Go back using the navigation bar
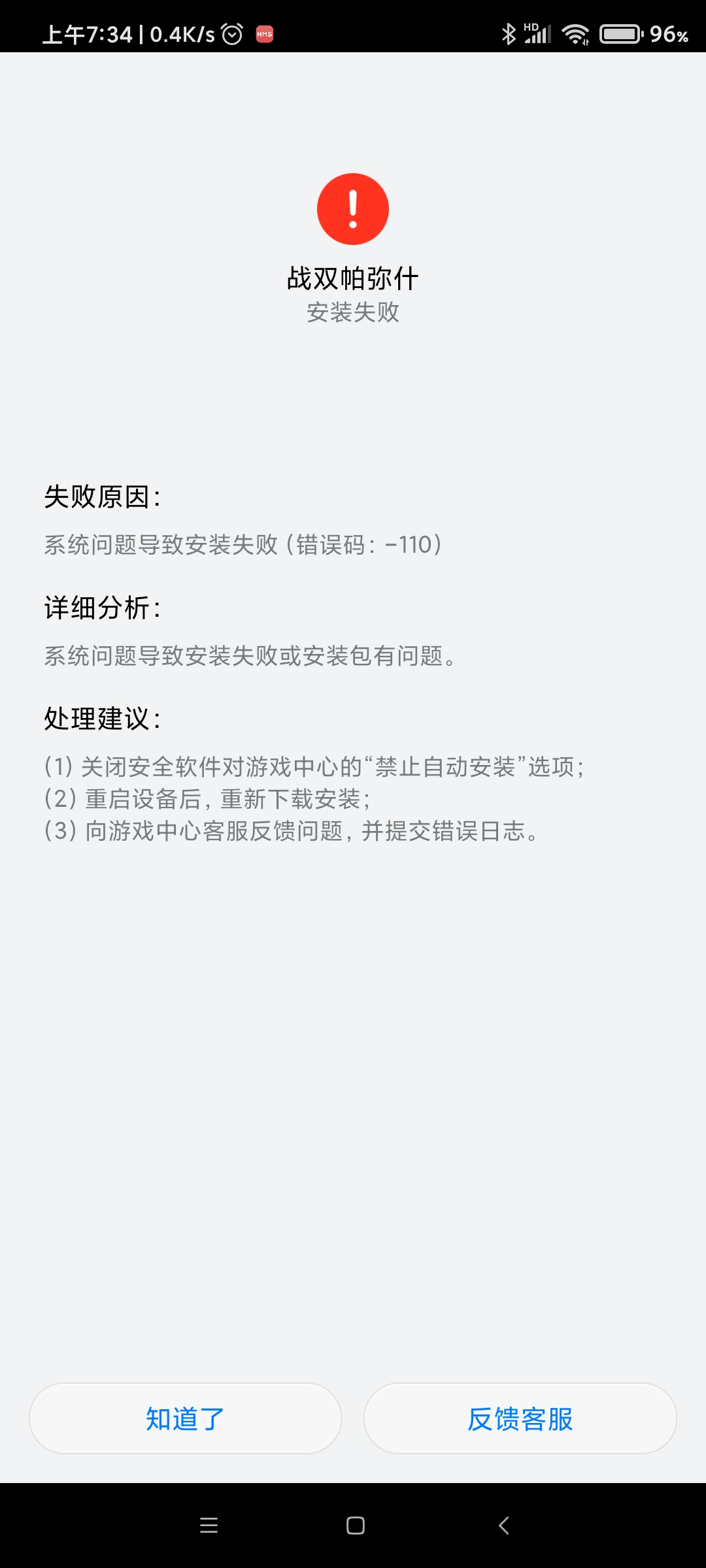The image size is (706, 1568). 503,1526
